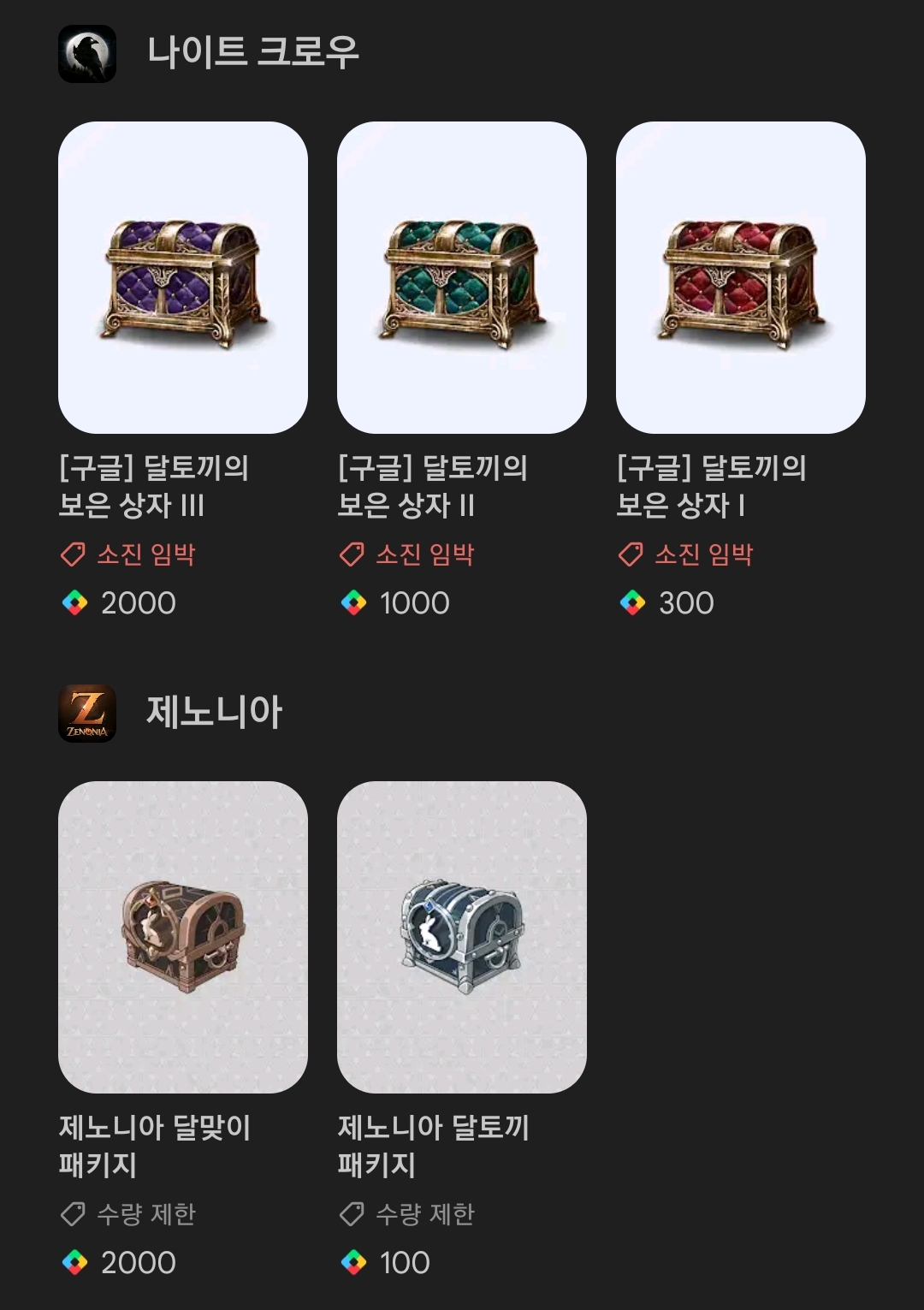This screenshot has height=1310, width=924.
Task: Open the 제노니아 달맞이 패키지 card
Action: click(x=182, y=937)
